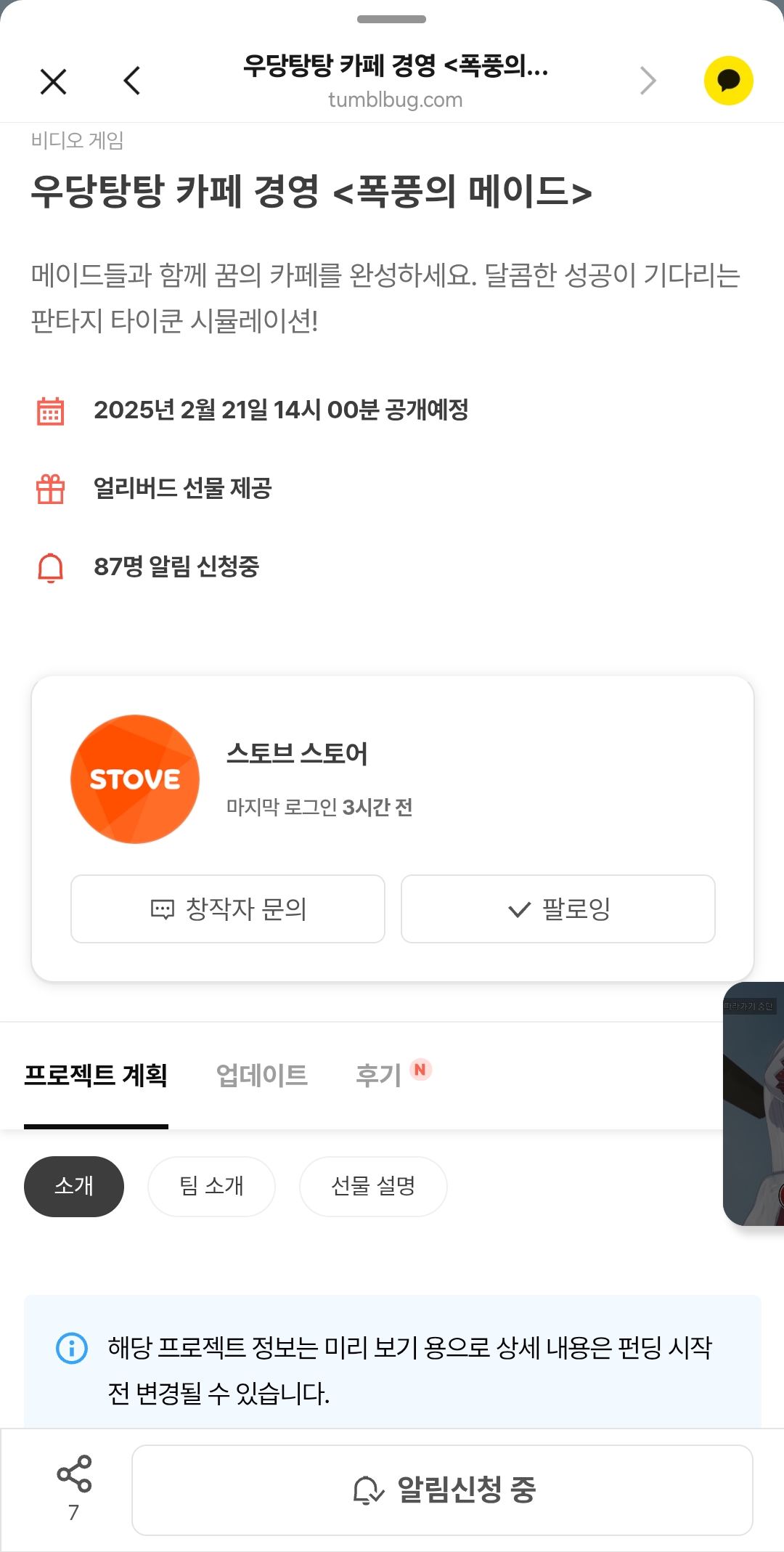Go back to the previous page
Viewport: 784px width, 1552px height.
(132, 81)
